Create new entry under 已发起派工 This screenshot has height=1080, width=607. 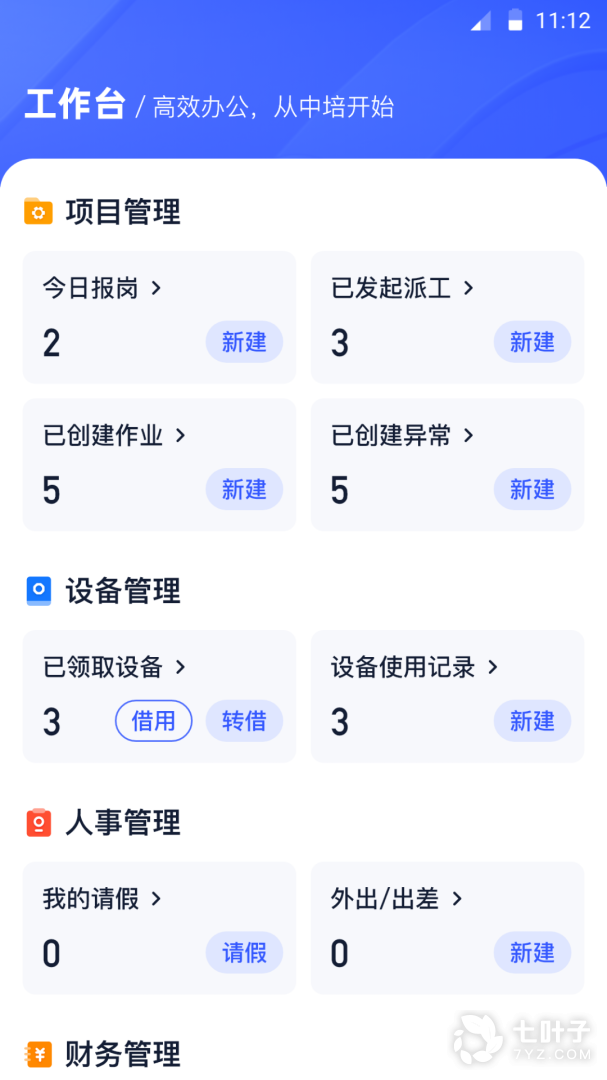pyautogui.click(x=532, y=342)
